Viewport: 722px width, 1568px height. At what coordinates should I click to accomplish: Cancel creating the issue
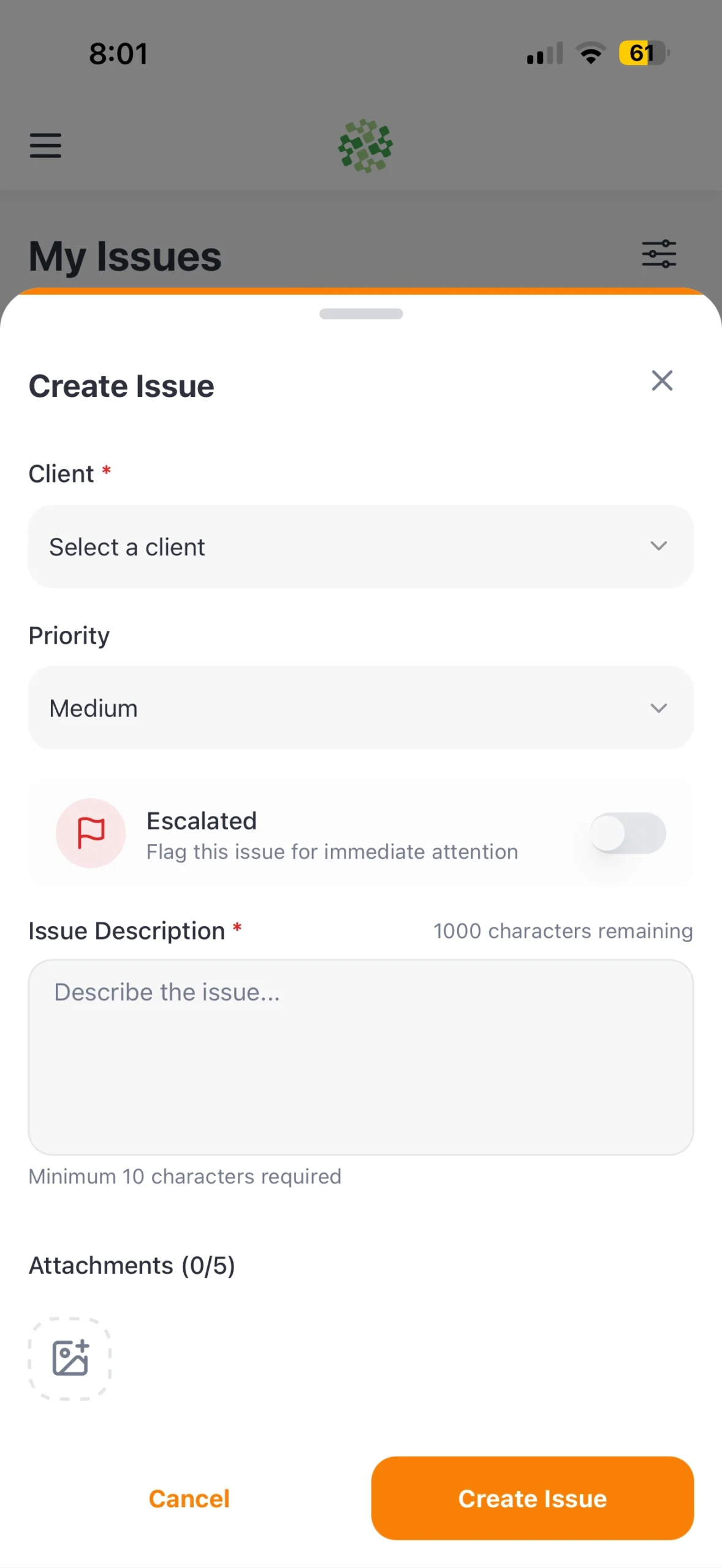pyautogui.click(x=188, y=1498)
